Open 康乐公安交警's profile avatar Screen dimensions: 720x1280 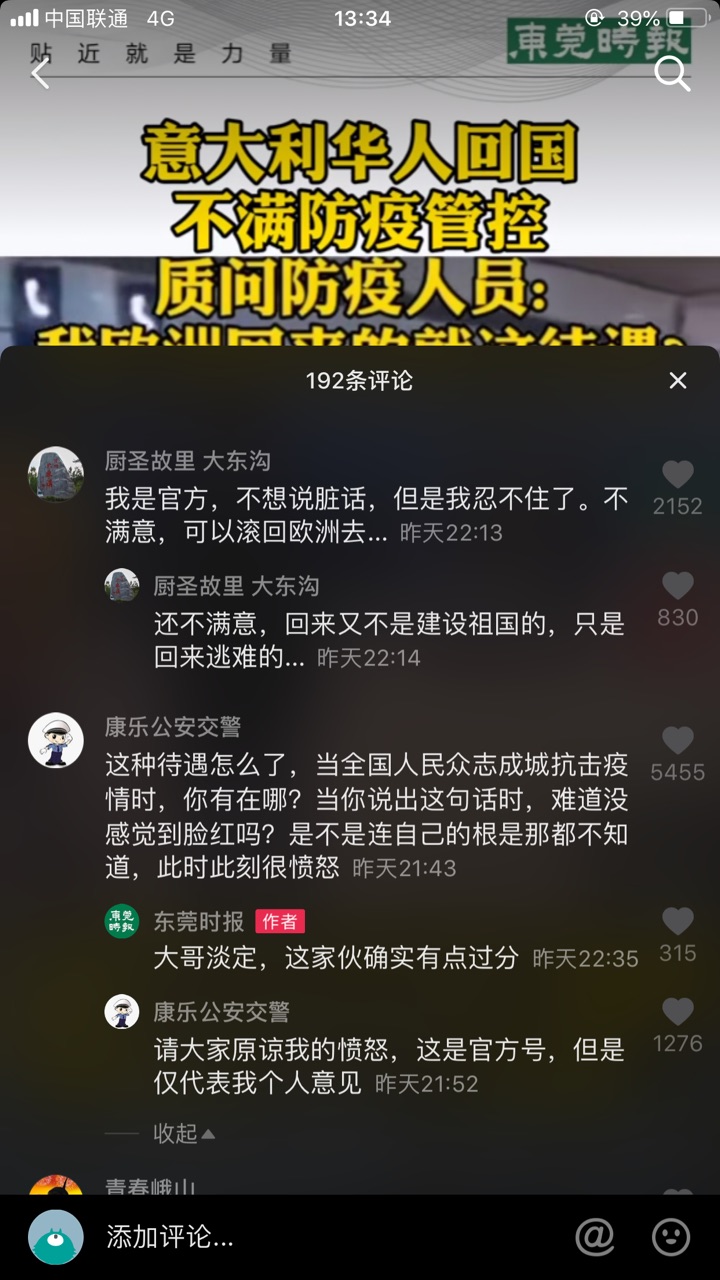click(55, 741)
